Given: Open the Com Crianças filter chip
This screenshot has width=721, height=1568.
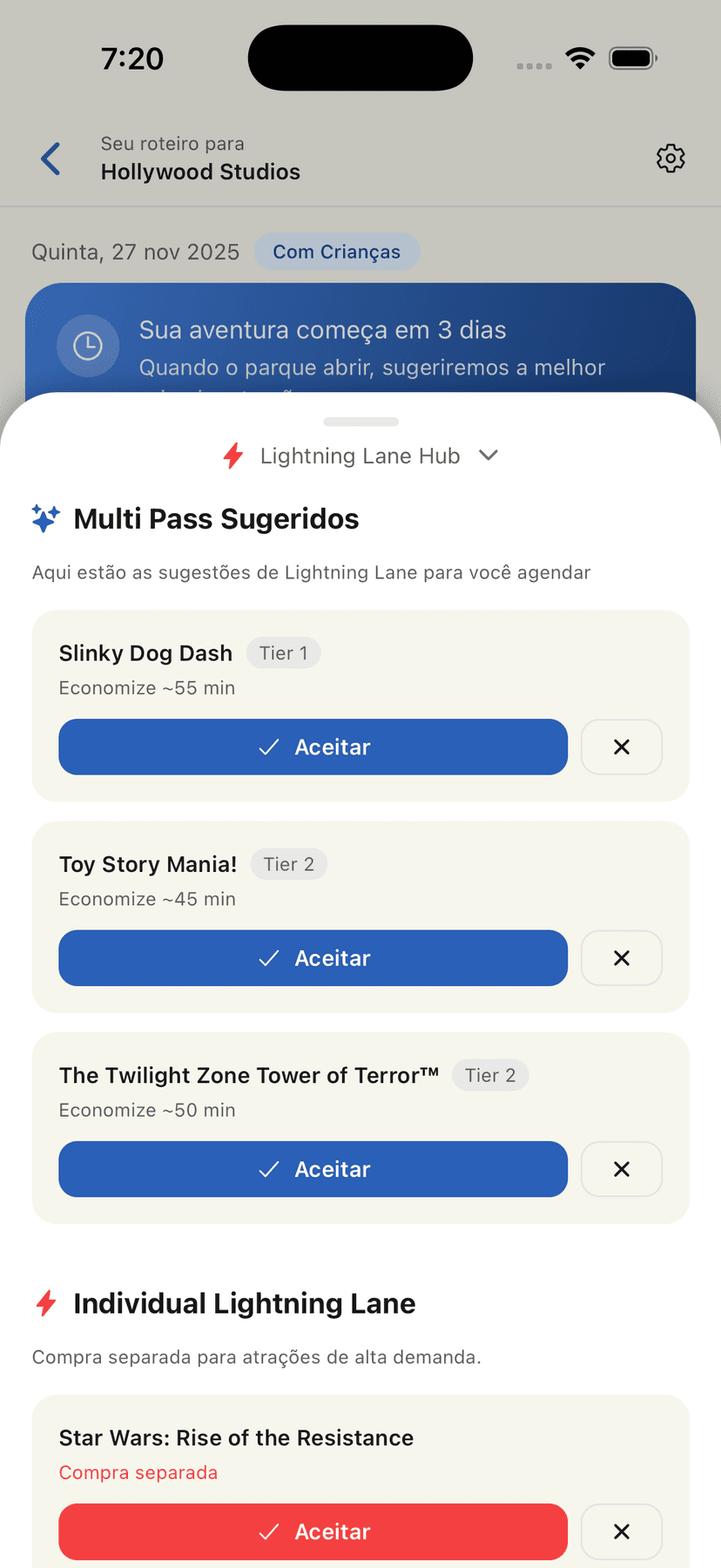Looking at the screenshot, I should (x=337, y=251).
